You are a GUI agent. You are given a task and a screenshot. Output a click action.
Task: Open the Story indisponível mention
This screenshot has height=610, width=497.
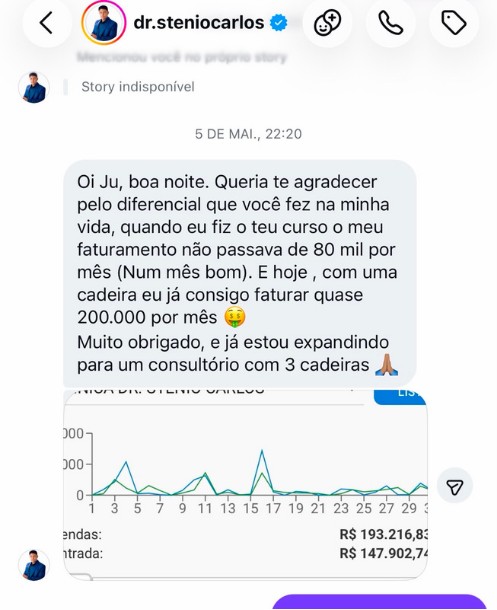[138, 87]
